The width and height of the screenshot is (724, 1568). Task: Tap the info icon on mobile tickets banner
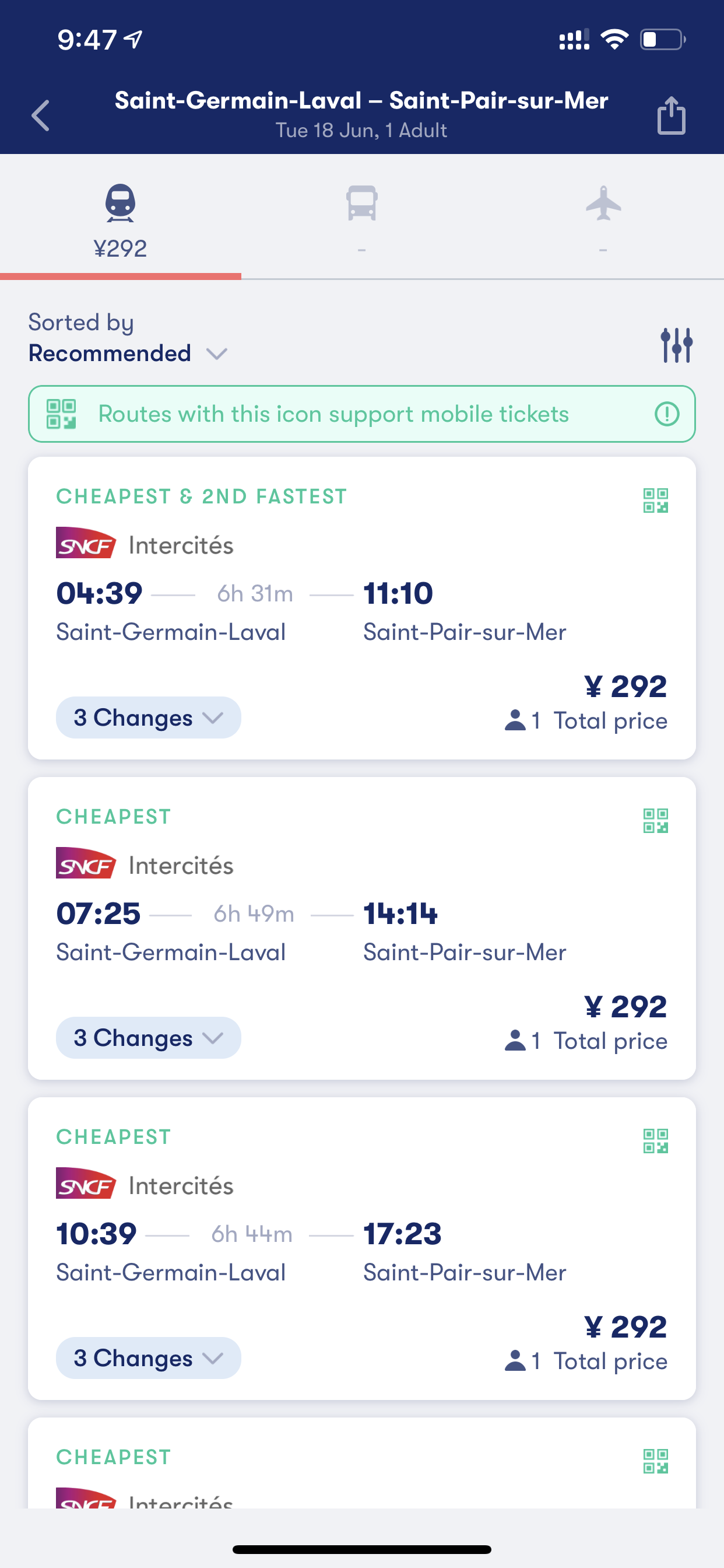coord(667,415)
